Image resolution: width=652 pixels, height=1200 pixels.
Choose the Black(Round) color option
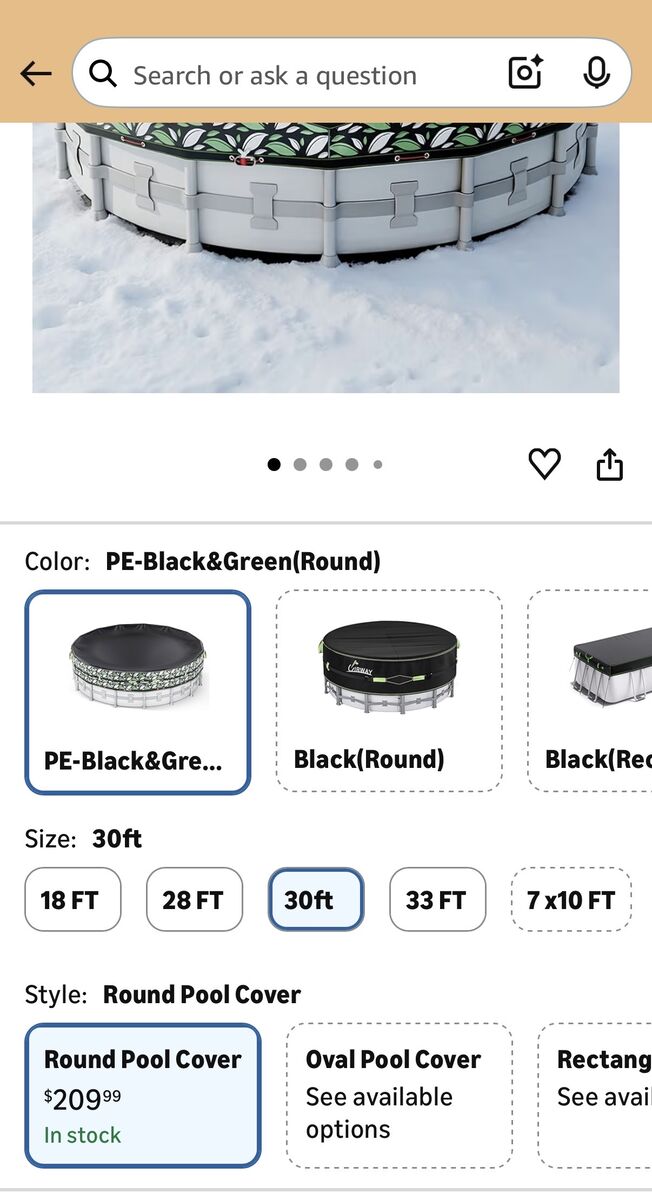coord(389,692)
